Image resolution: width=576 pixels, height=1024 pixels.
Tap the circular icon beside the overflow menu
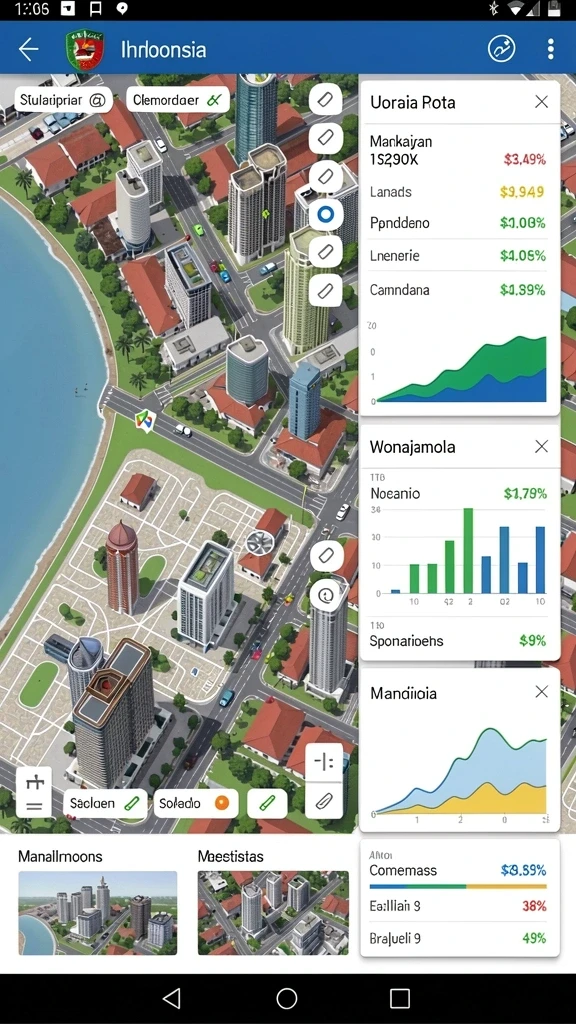pyautogui.click(x=502, y=49)
